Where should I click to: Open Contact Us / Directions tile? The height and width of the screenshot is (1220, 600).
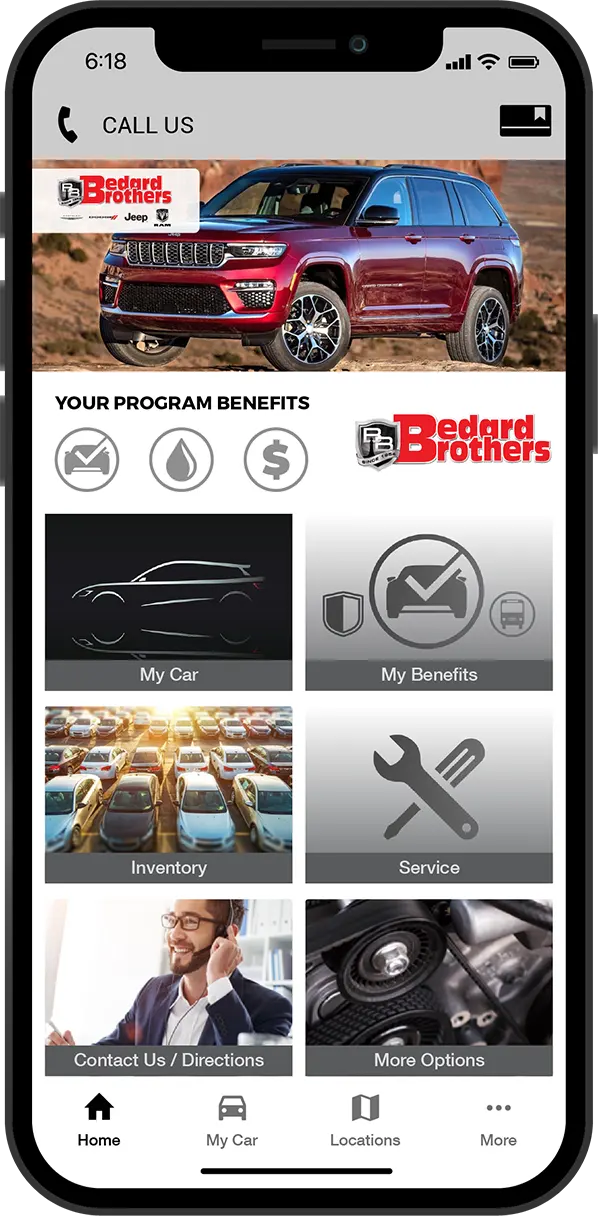169,987
